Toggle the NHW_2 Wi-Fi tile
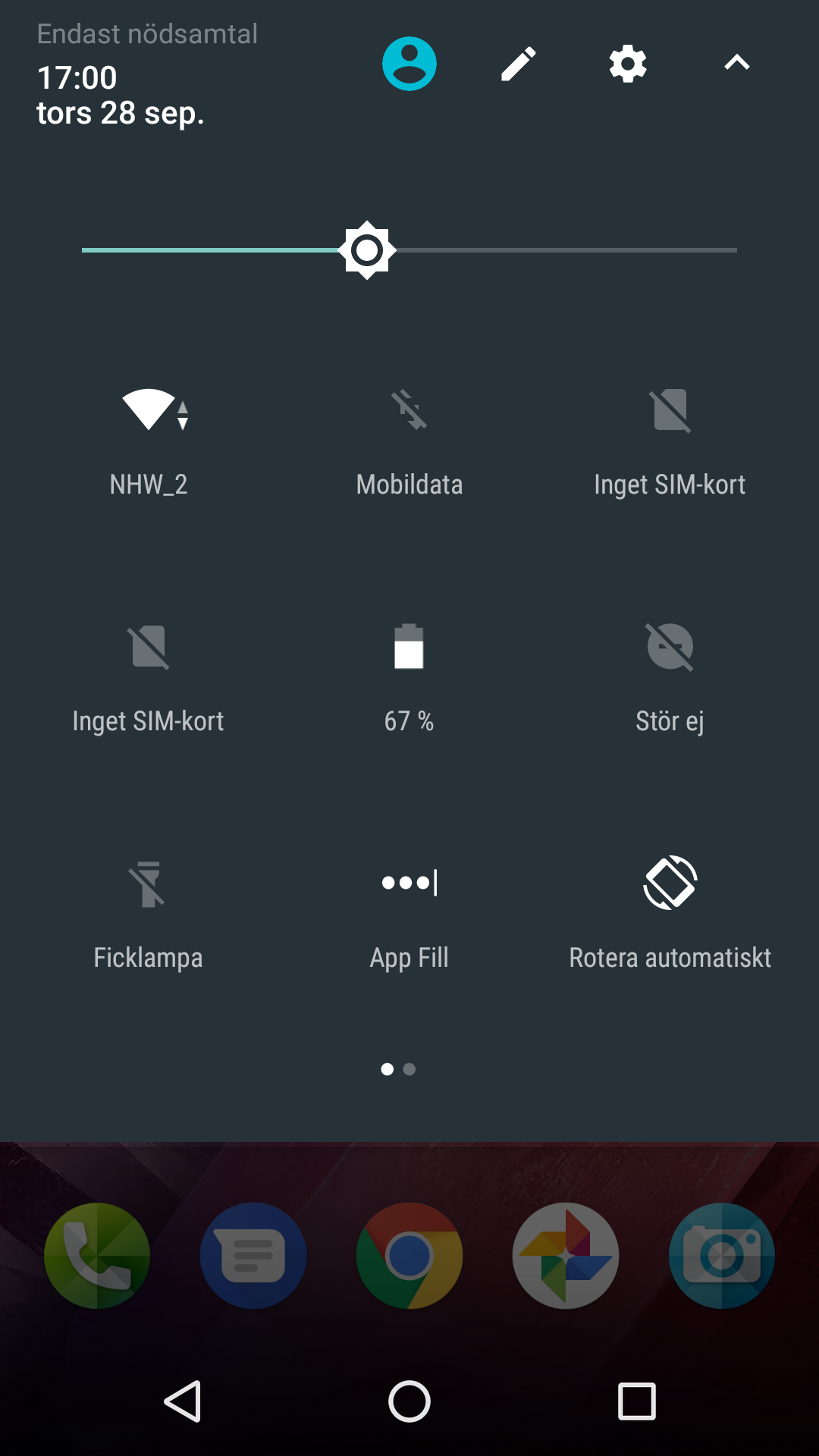Screen dimensions: 819x1456 [x=149, y=410]
